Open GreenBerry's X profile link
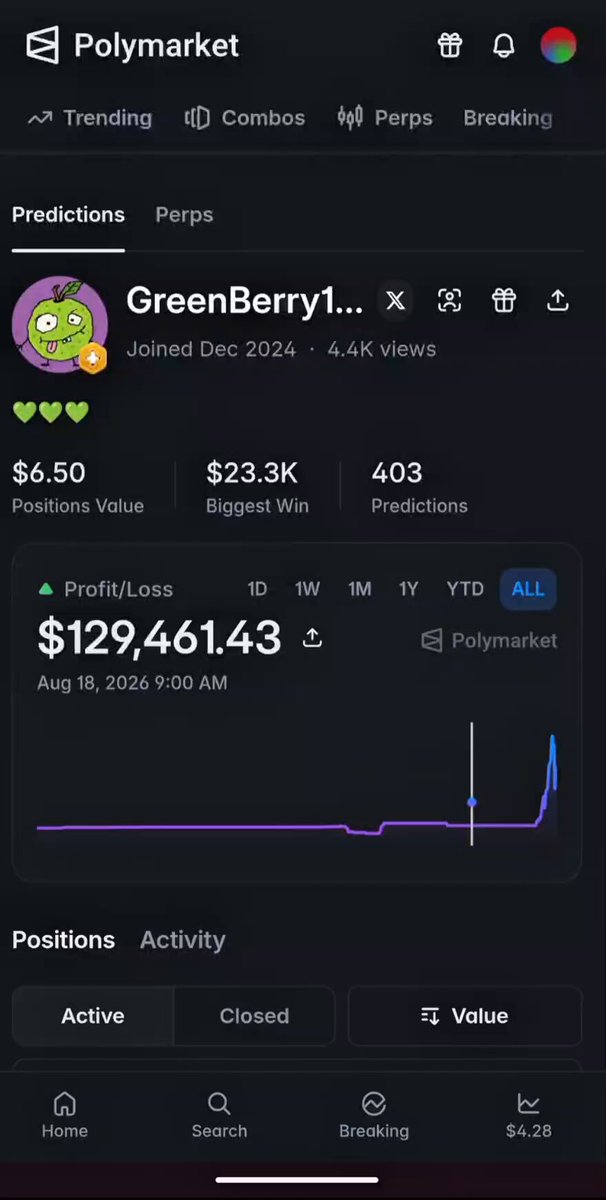606x1200 pixels. [396, 300]
